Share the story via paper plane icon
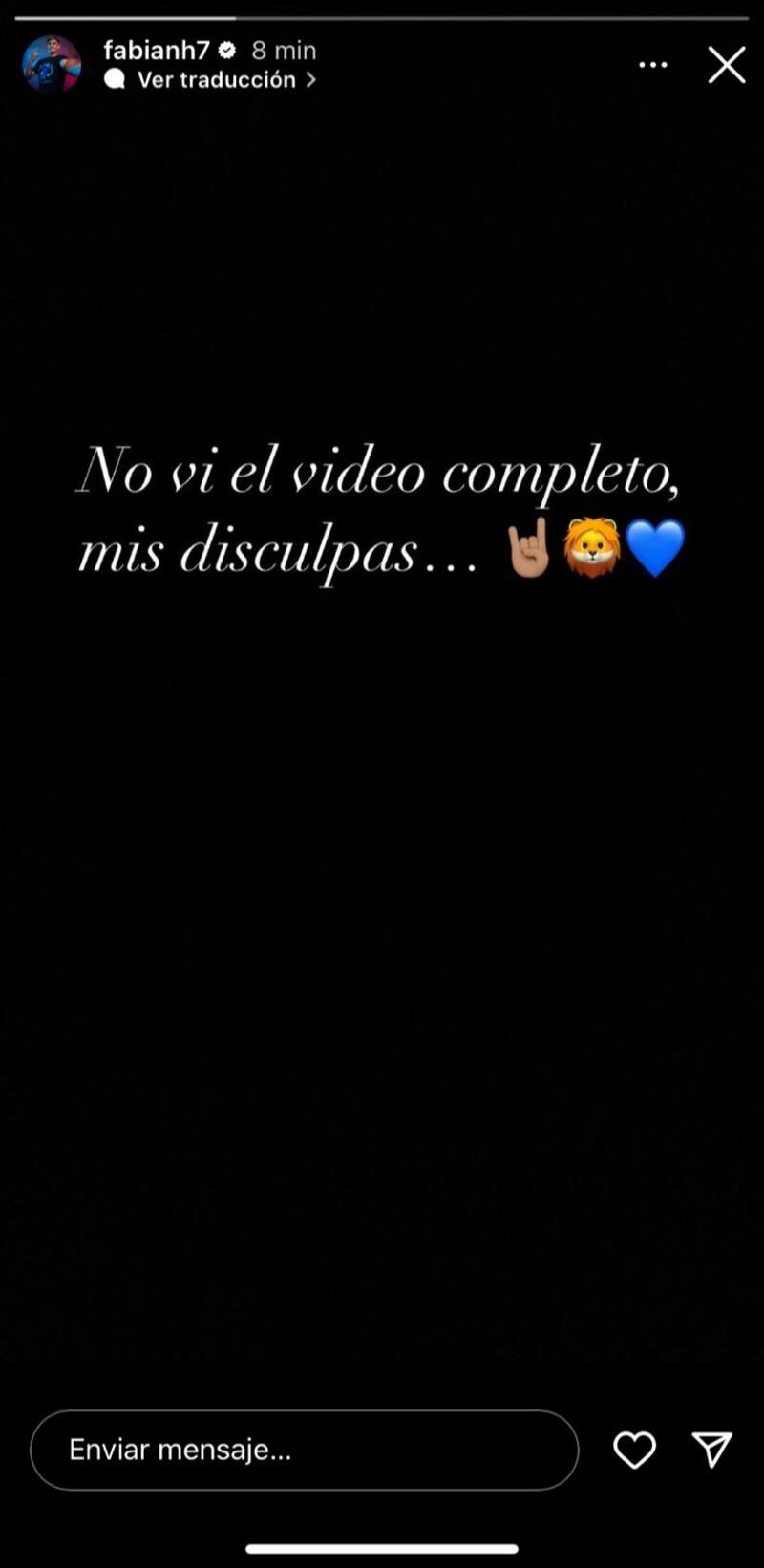Viewport: 764px width, 1568px height. coord(711,1449)
